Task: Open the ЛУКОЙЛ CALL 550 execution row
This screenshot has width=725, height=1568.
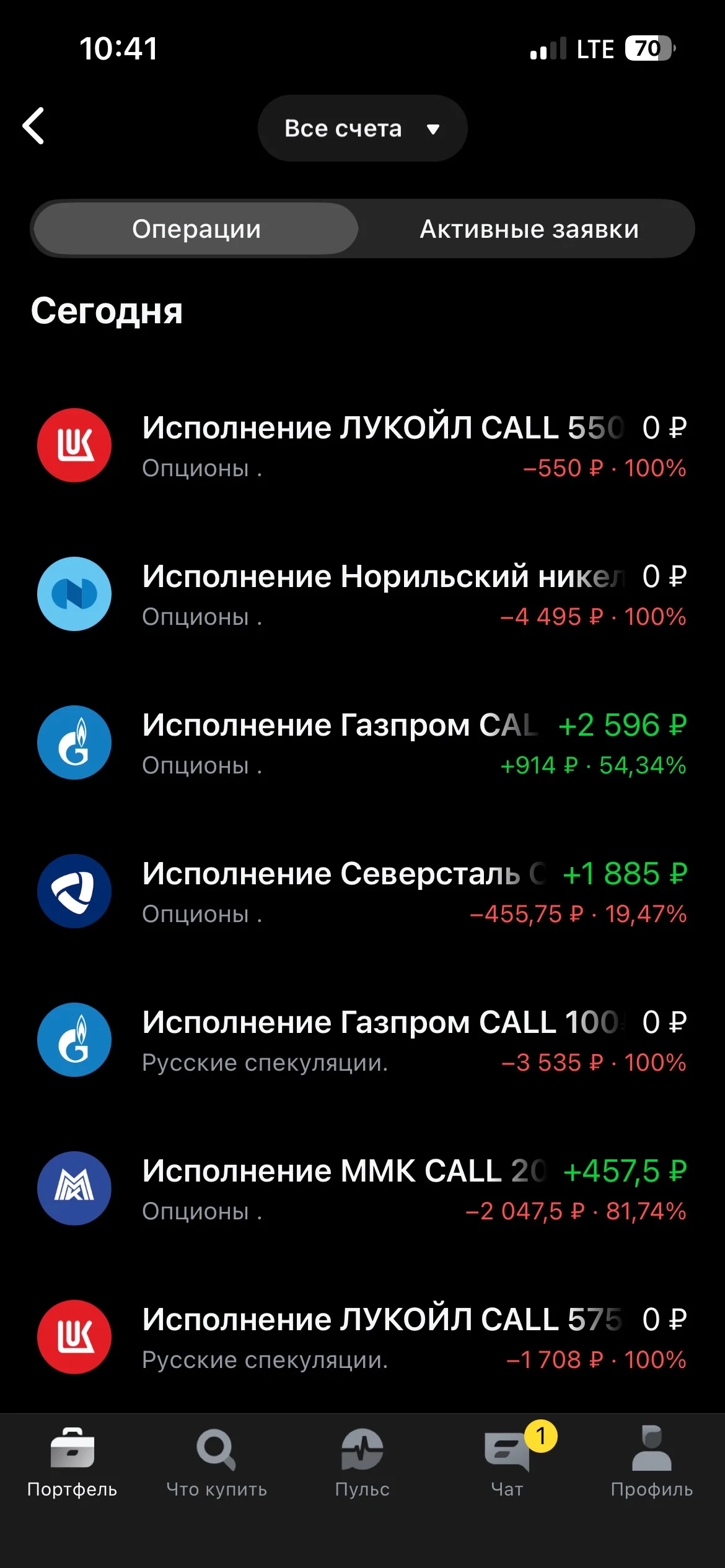Action: [362, 445]
